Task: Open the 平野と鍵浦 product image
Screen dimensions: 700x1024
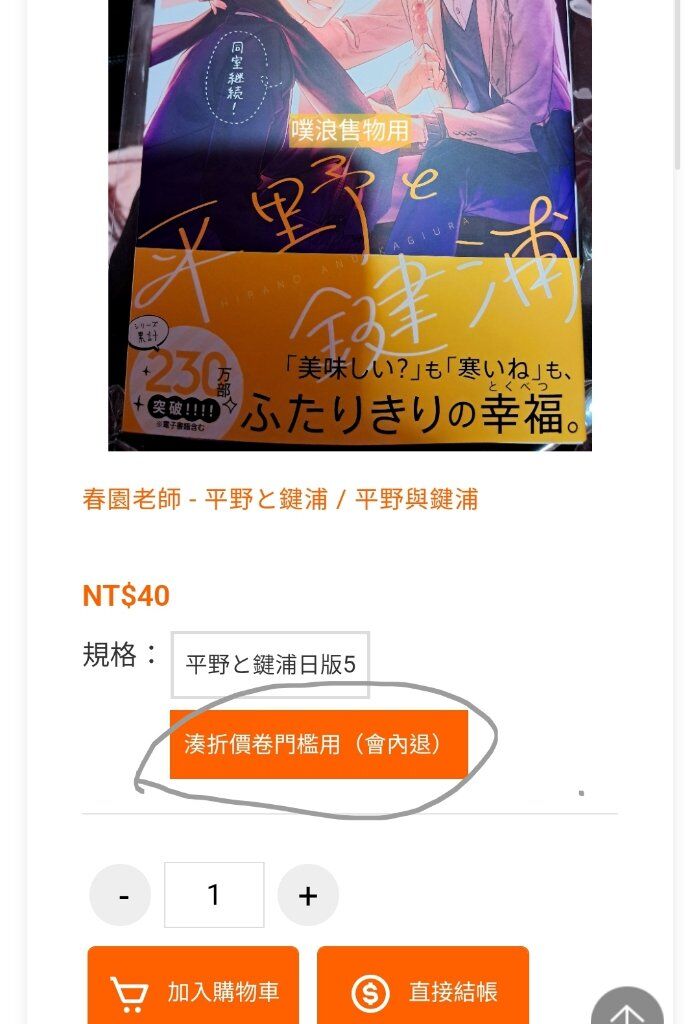Action: click(350, 225)
